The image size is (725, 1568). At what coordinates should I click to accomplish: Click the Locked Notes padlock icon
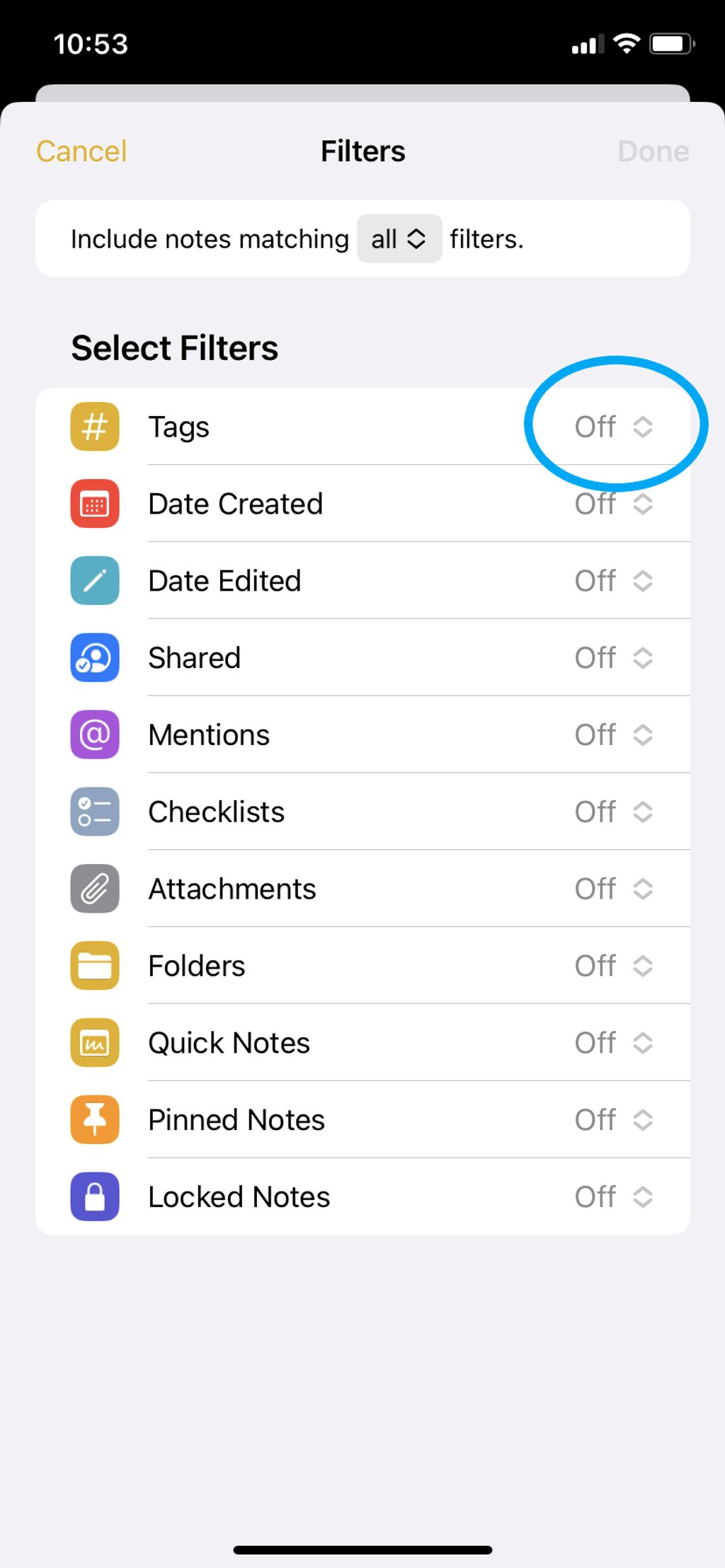[x=94, y=1197]
